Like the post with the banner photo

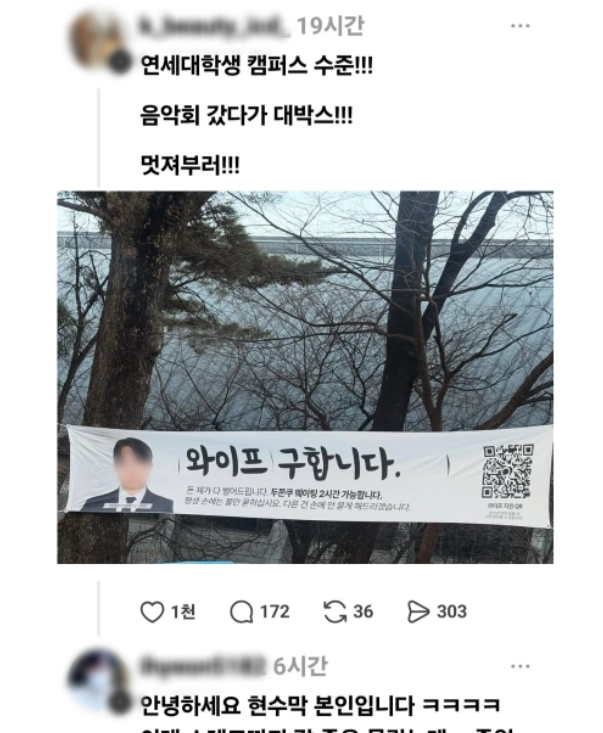pos(152,611)
